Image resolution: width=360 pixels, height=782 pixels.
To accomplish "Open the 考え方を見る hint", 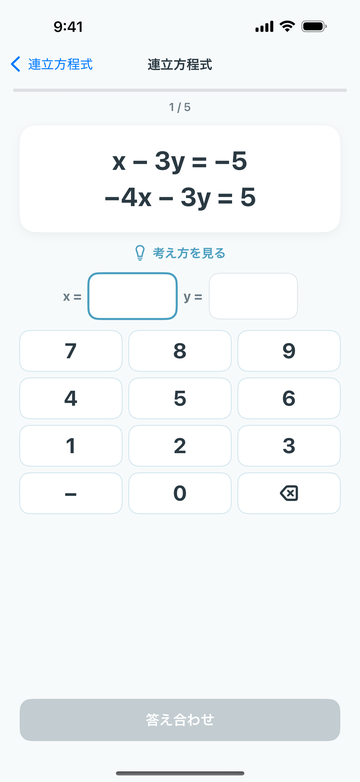I will tap(180, 253).
